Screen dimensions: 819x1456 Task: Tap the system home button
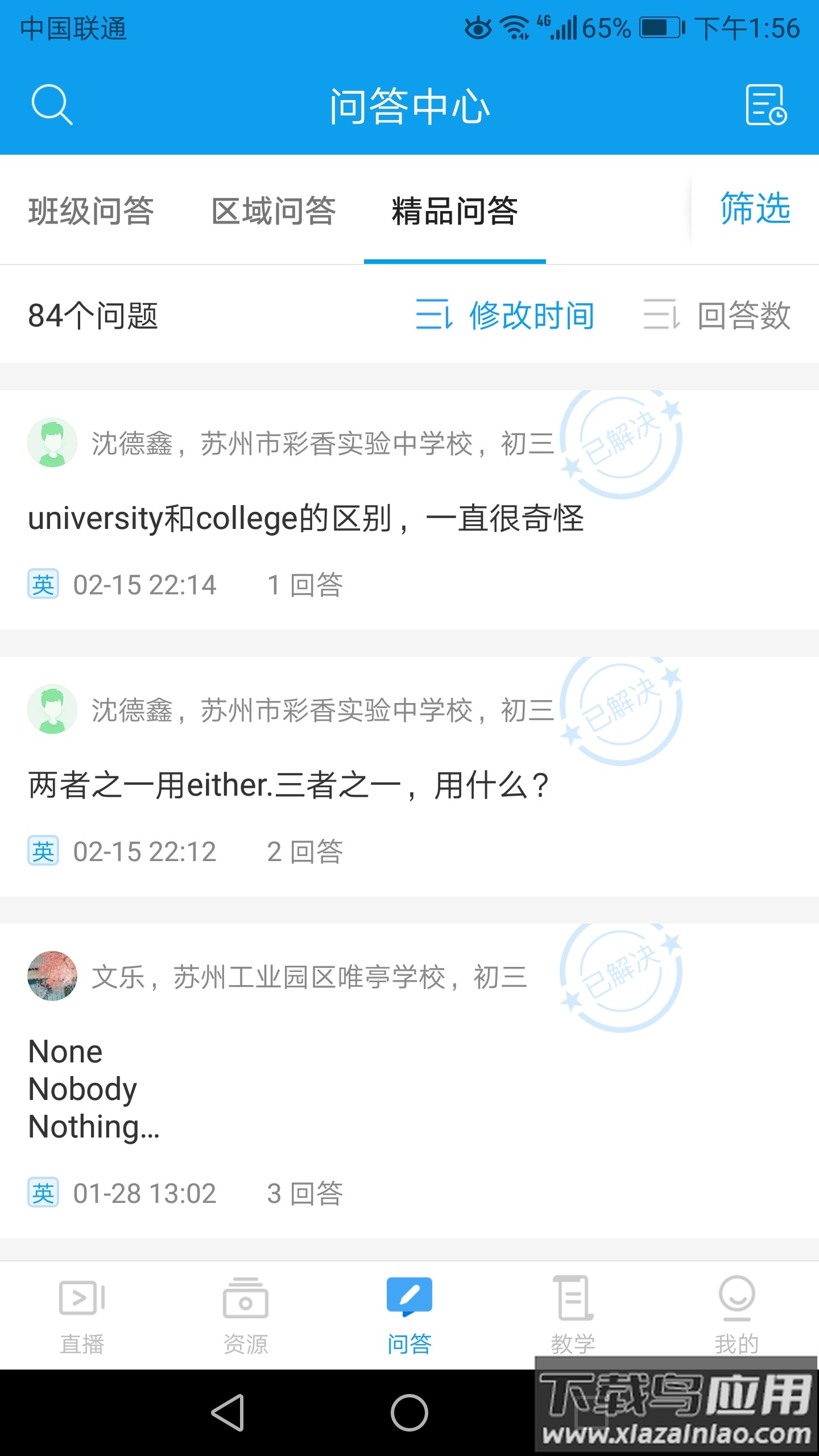click(x=409, y=1413)
